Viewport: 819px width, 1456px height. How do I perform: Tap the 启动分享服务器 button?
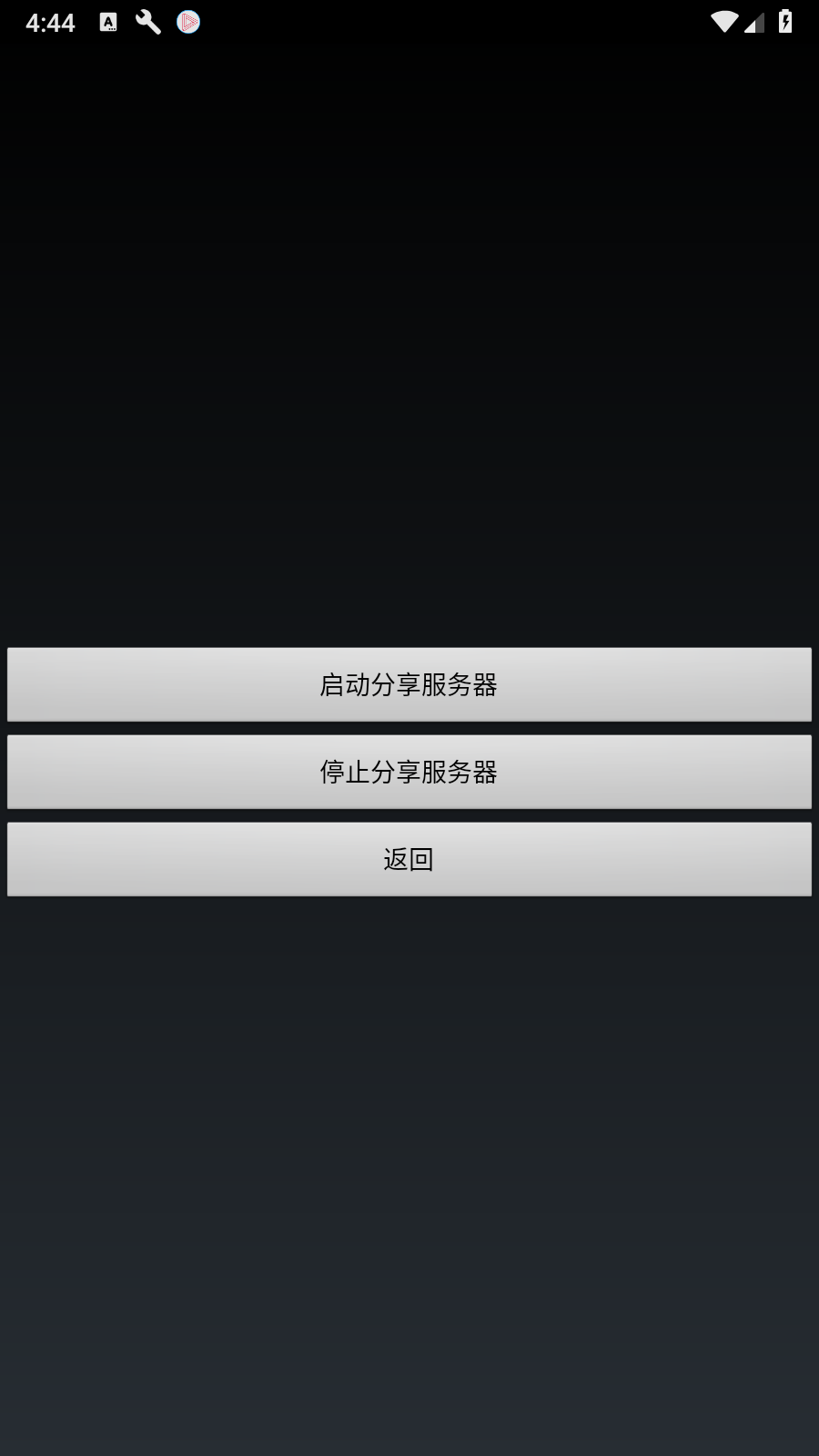click(409, 684)
